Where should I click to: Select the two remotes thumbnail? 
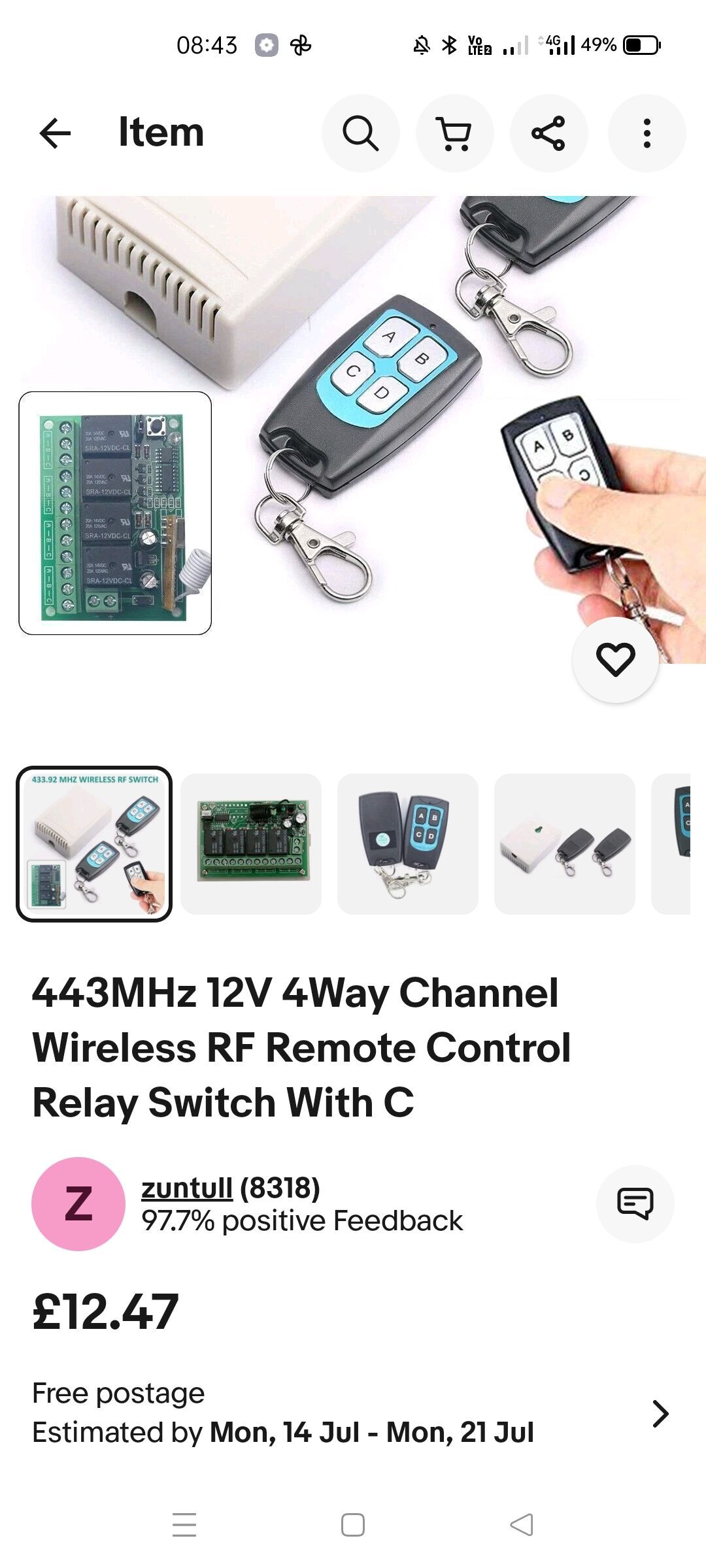408,844
